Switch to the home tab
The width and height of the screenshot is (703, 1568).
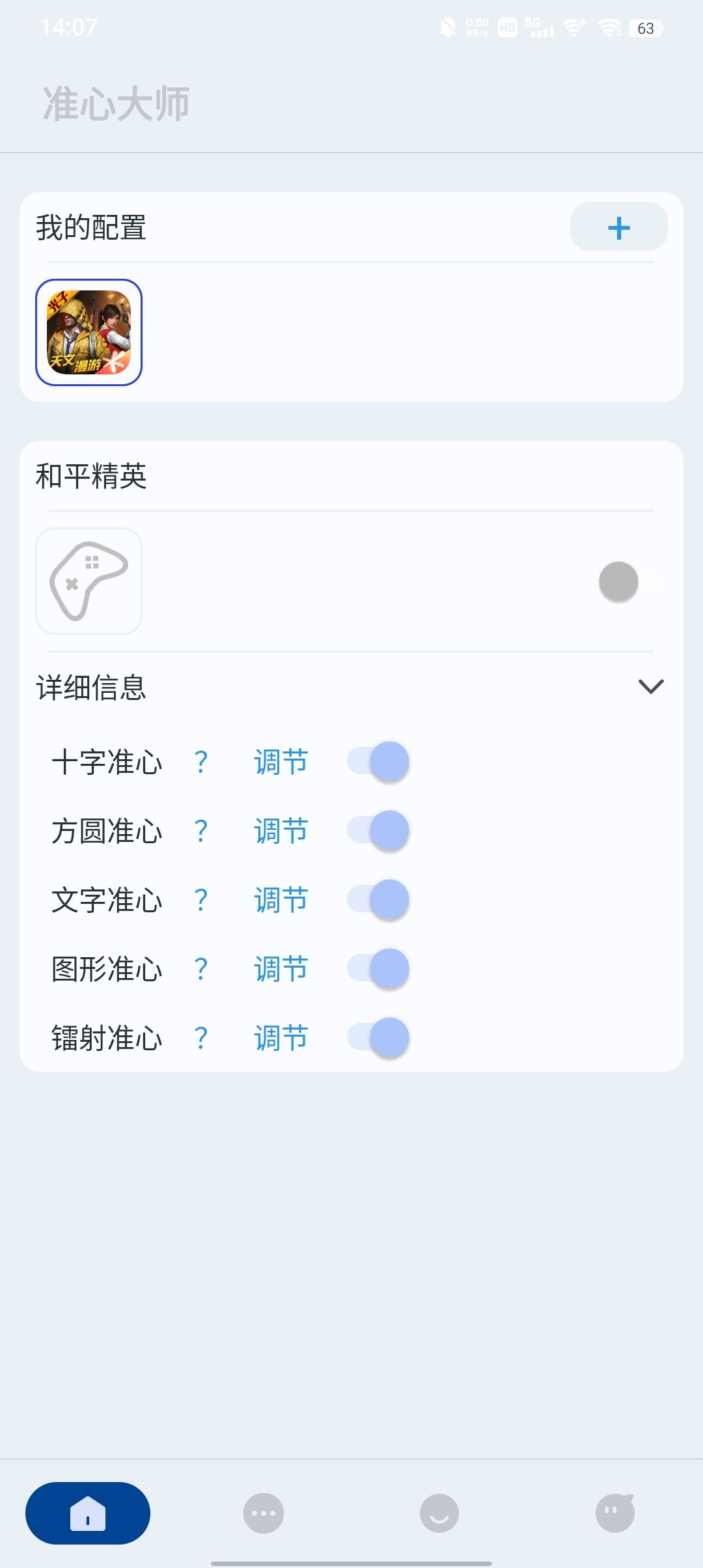88,1513
